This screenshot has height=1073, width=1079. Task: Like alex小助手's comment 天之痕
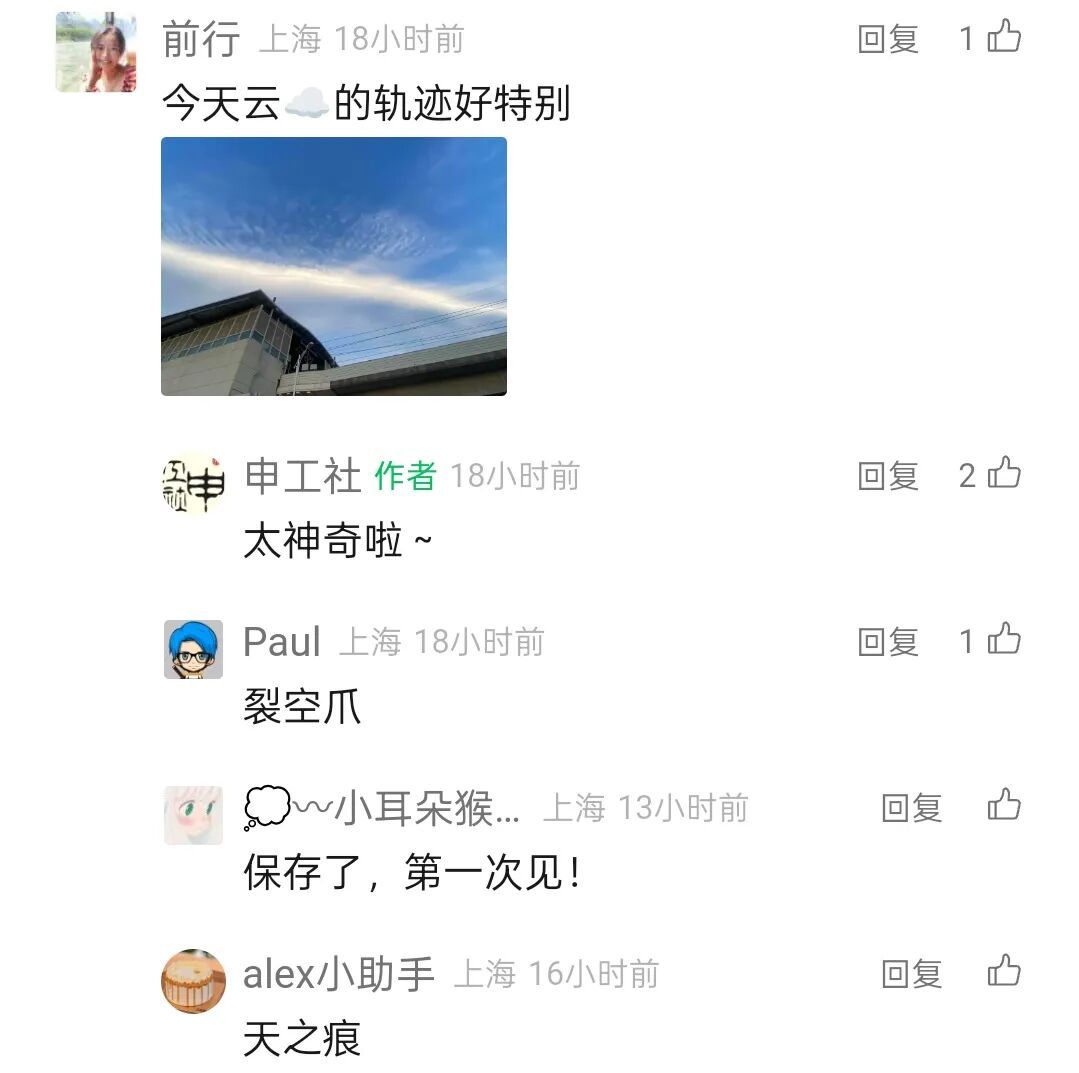[1003, 972]
